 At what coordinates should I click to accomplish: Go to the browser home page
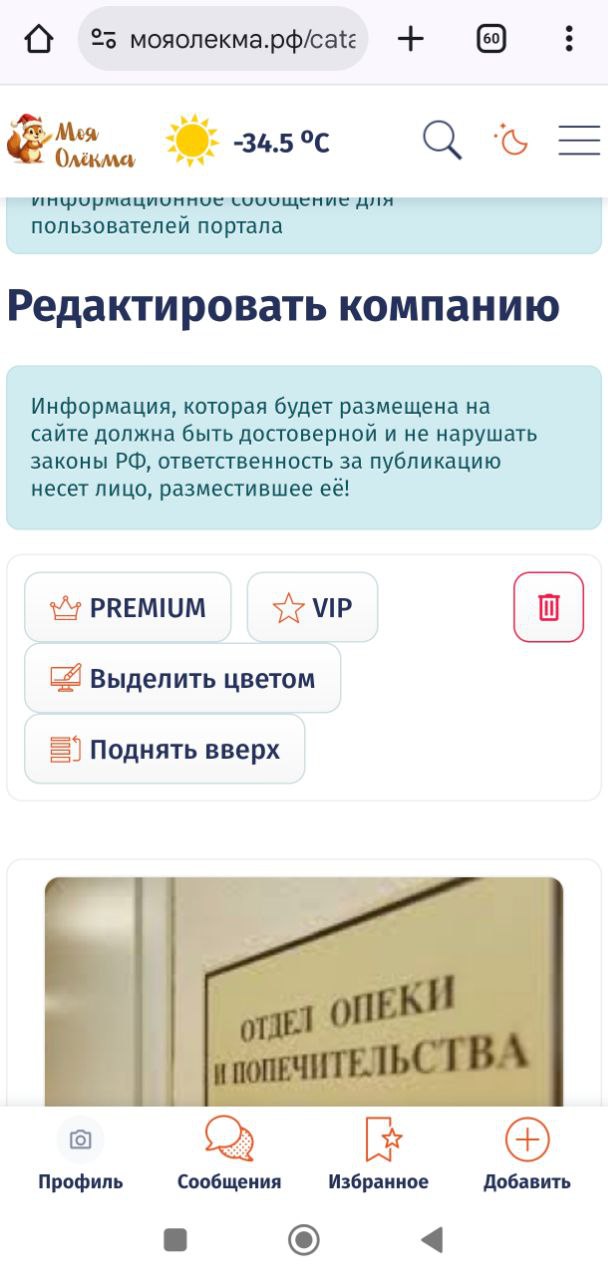pyautogui.click(x=38, y=39)
